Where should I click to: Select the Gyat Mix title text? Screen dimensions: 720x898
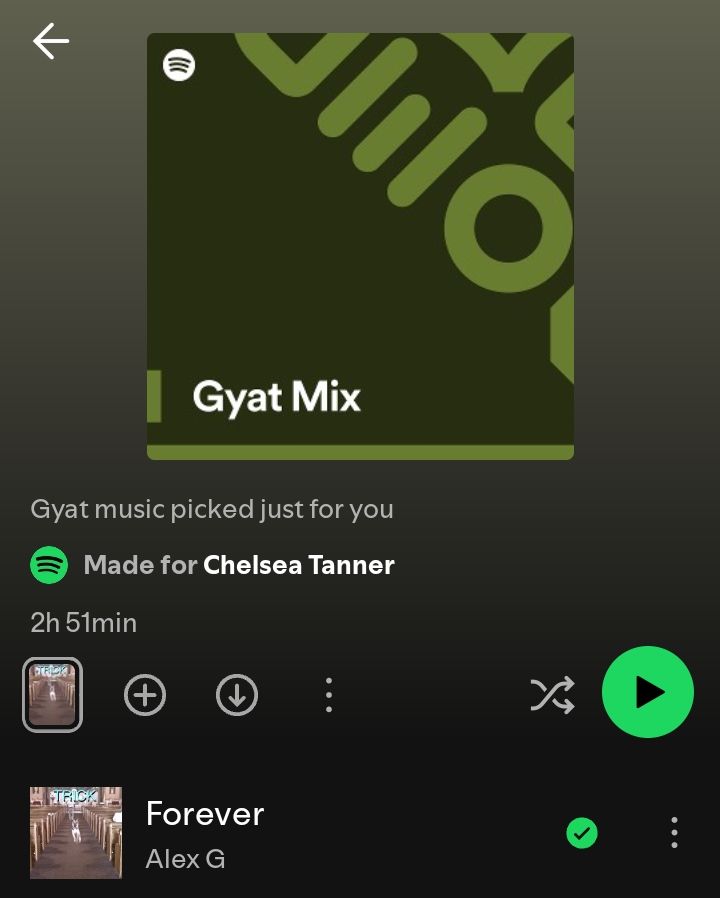click(276, 397)
